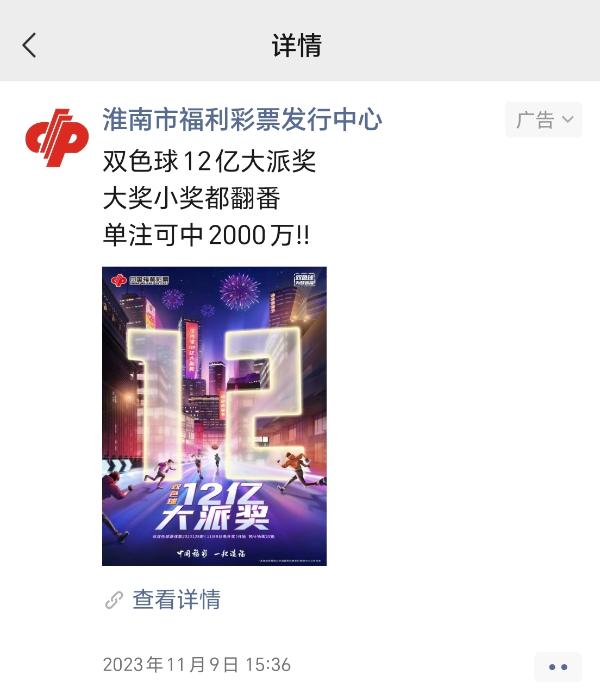Open the 查看详情 link
The width and height of the screenshot is (600, 688).
(175, 600)
